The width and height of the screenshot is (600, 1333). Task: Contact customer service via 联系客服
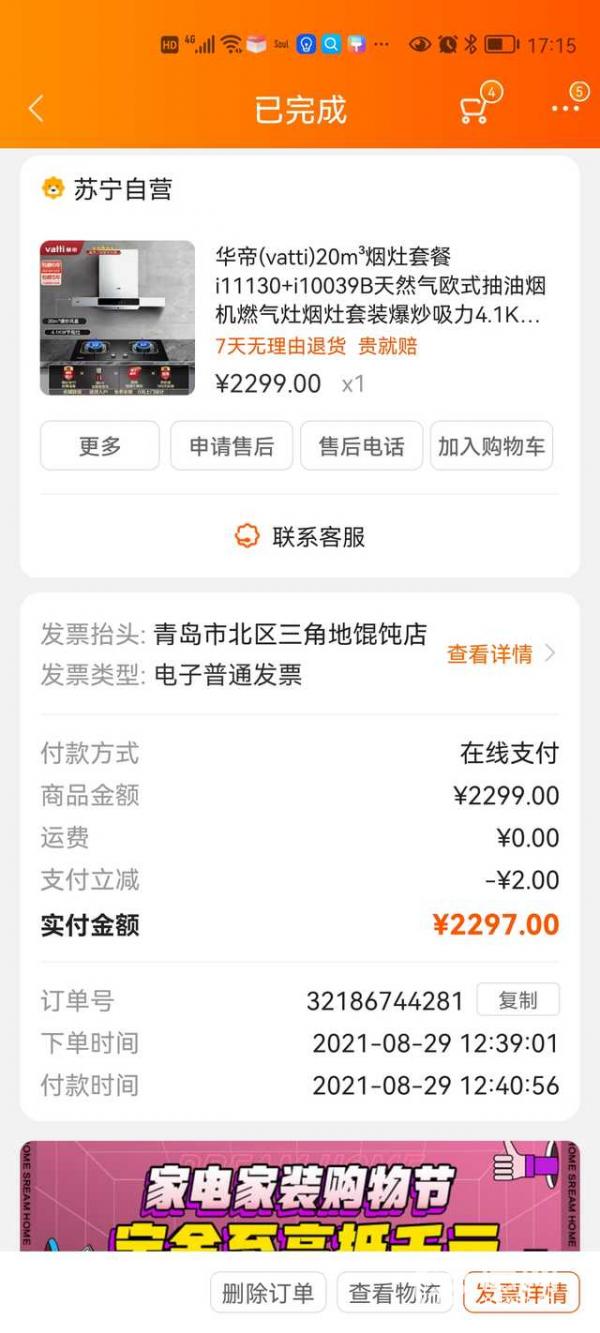(x=300, y=537)
